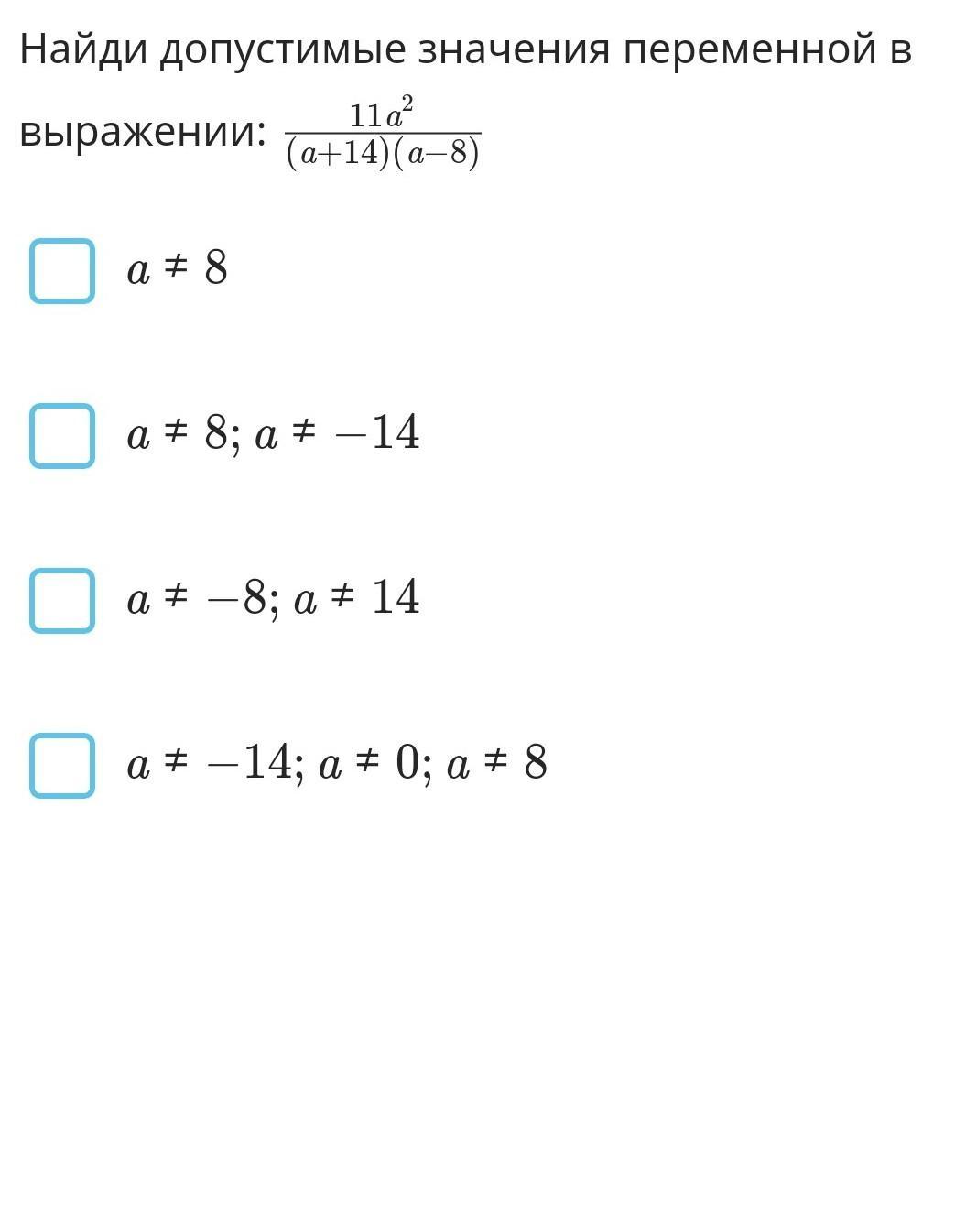Screen dimensions: 966x1232
Task: Tick the option a ≠ −8; a ≠ 14
Action: (x=62, y=601)
